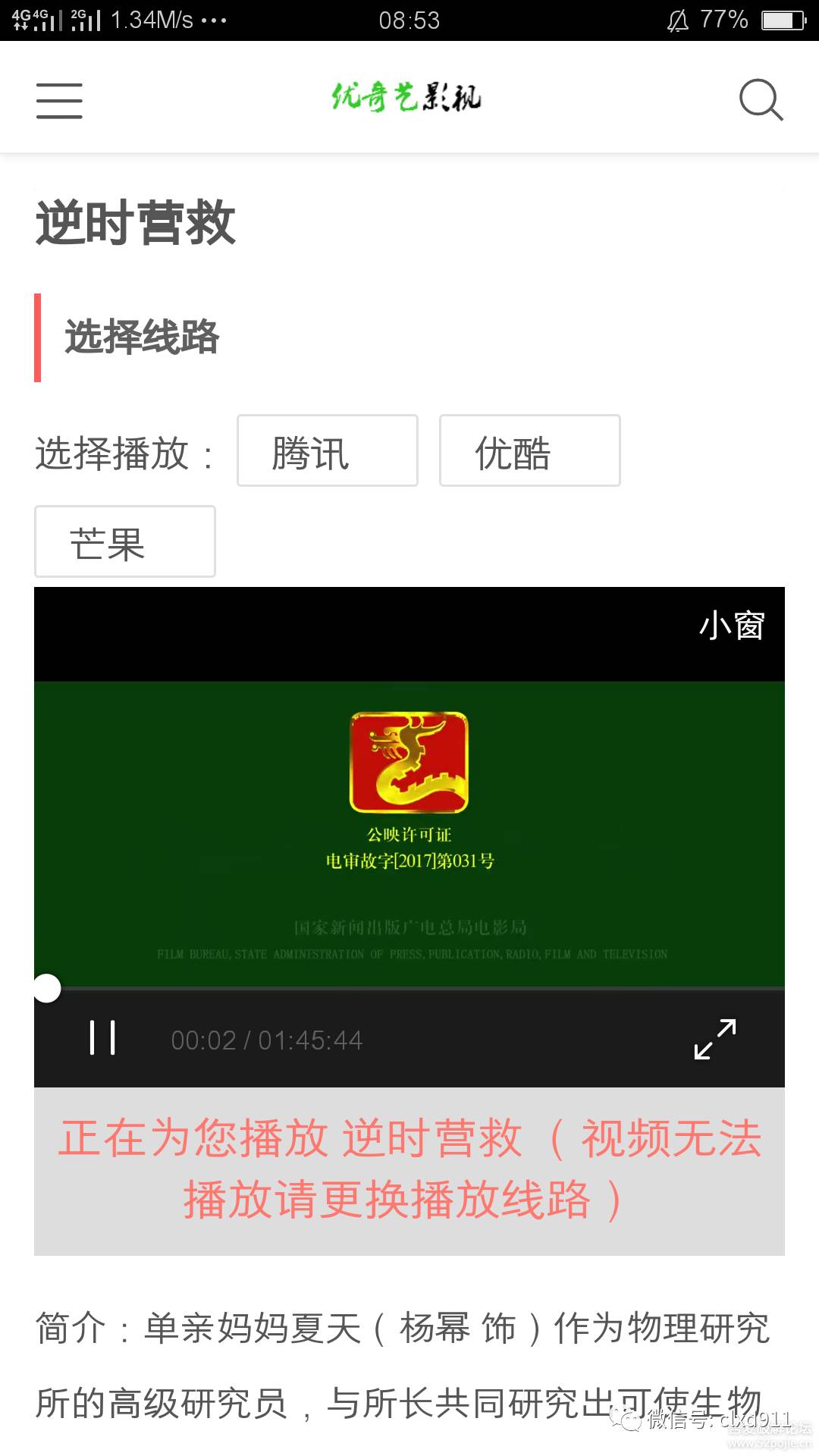Open the 优奇艺影视 site logo

[406, 98]
